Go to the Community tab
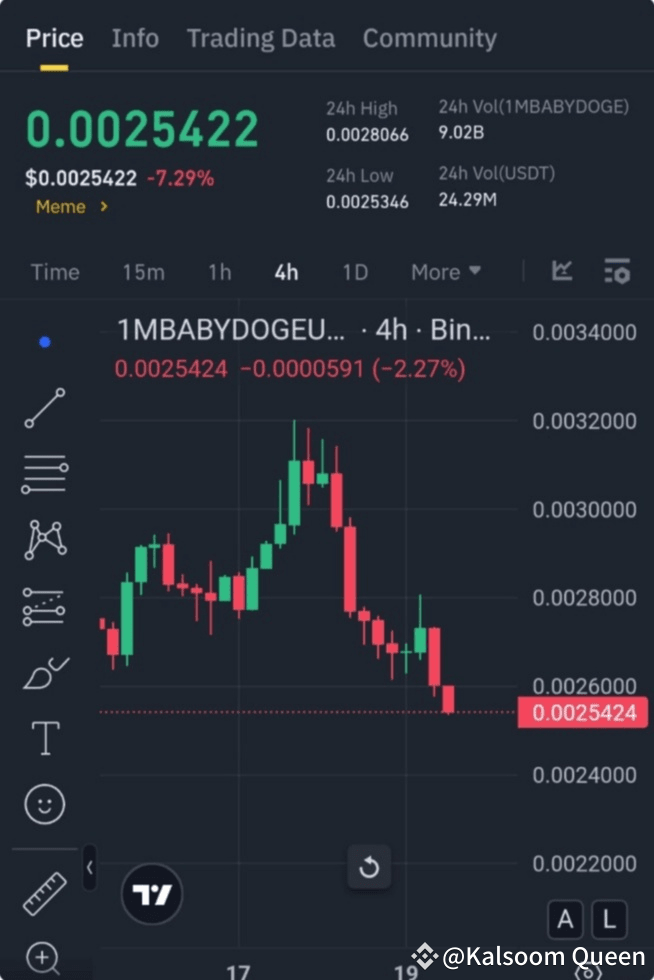This screenshot has width=654, height=980. click(429, 39)
